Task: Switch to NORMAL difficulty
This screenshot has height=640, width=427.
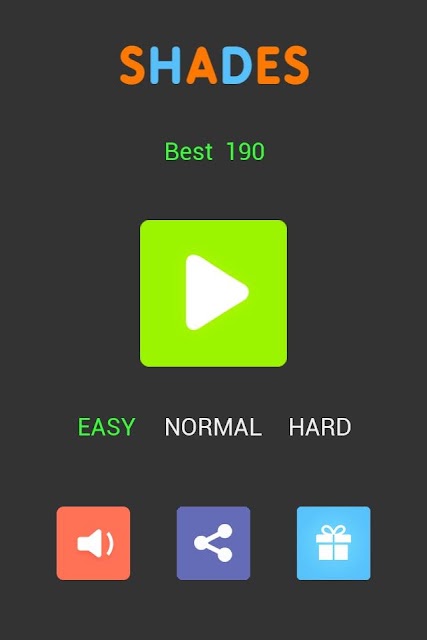Action: [x=213, y=427]
